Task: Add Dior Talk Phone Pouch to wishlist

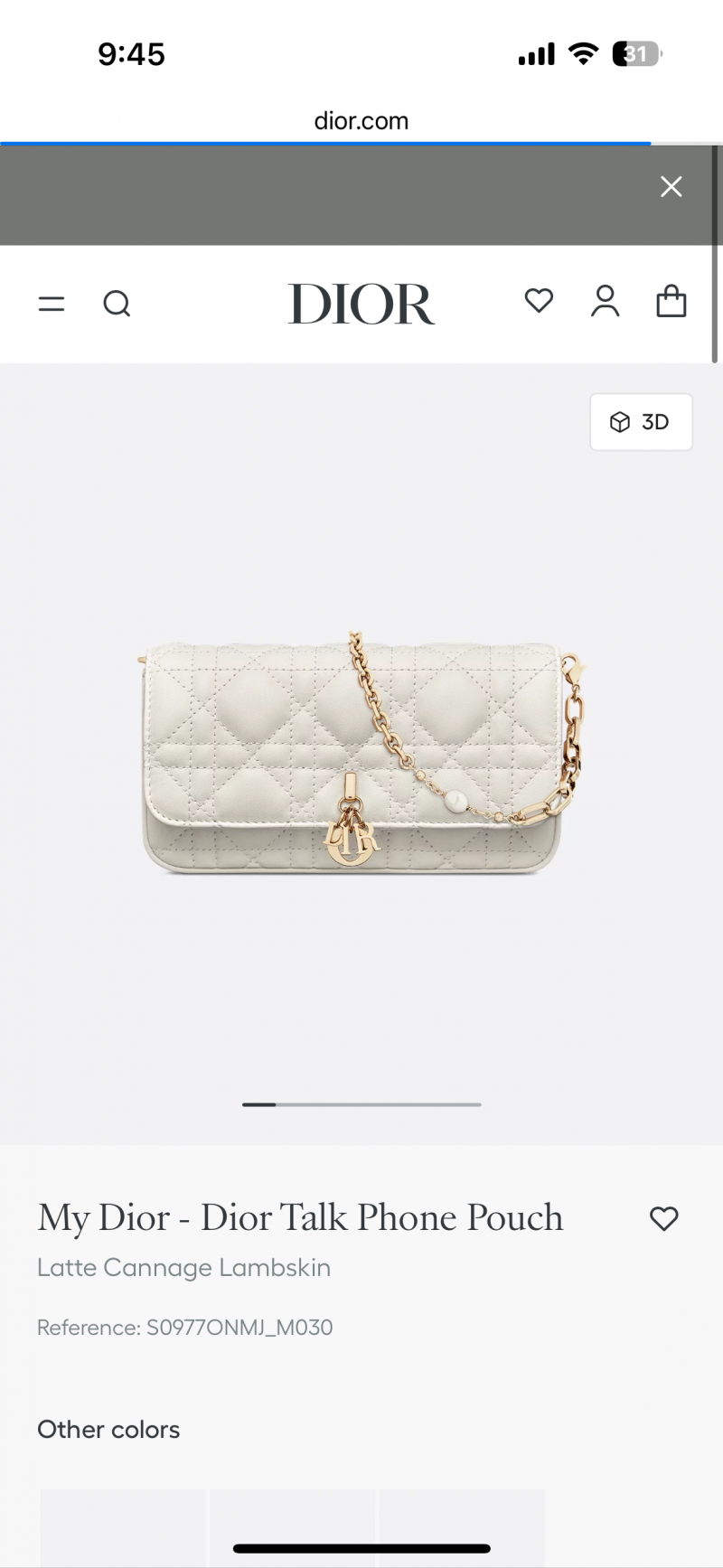Action: [x=663, y=1219]
